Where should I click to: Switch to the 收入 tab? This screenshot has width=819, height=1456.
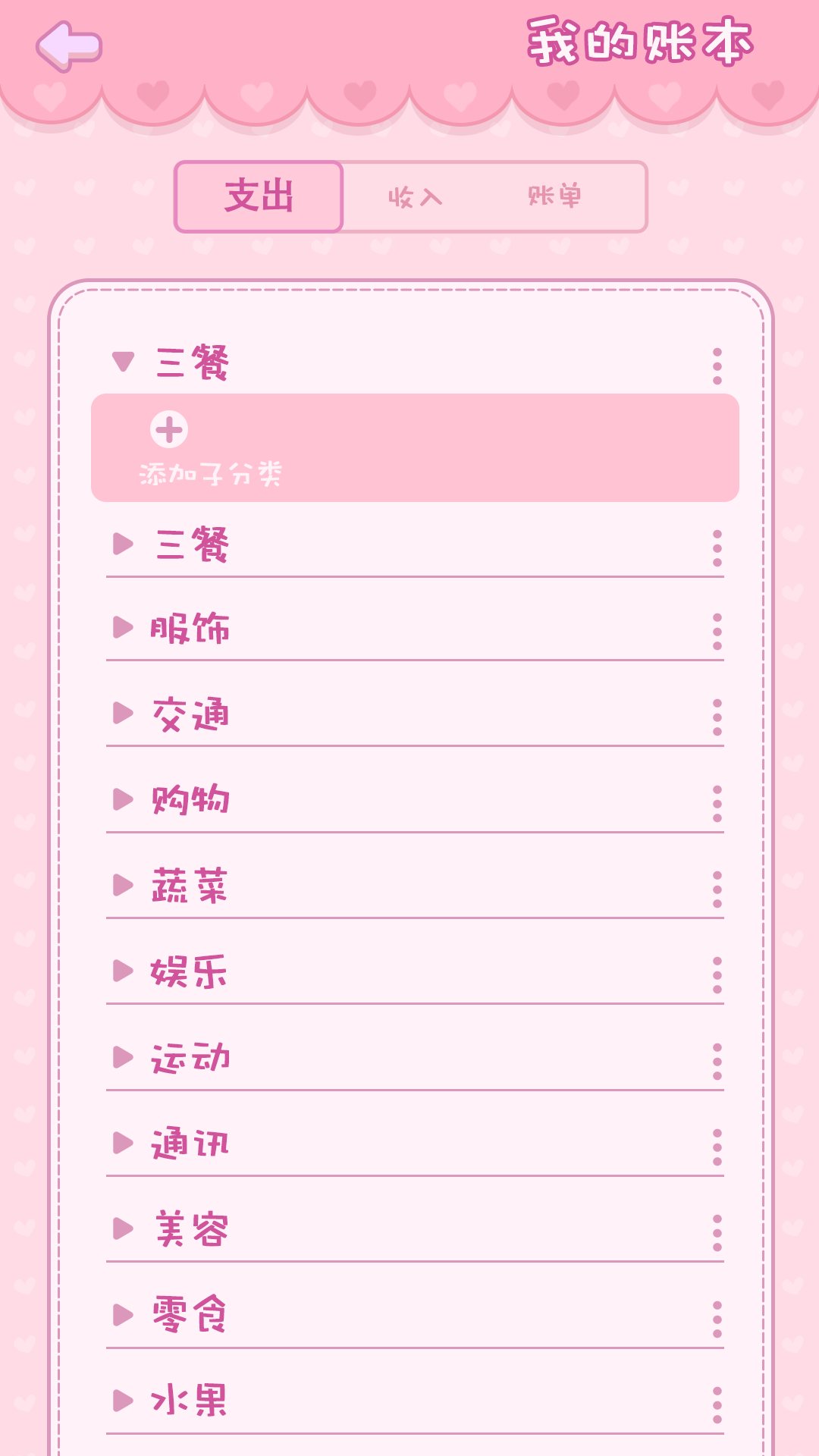coord(416,196)
